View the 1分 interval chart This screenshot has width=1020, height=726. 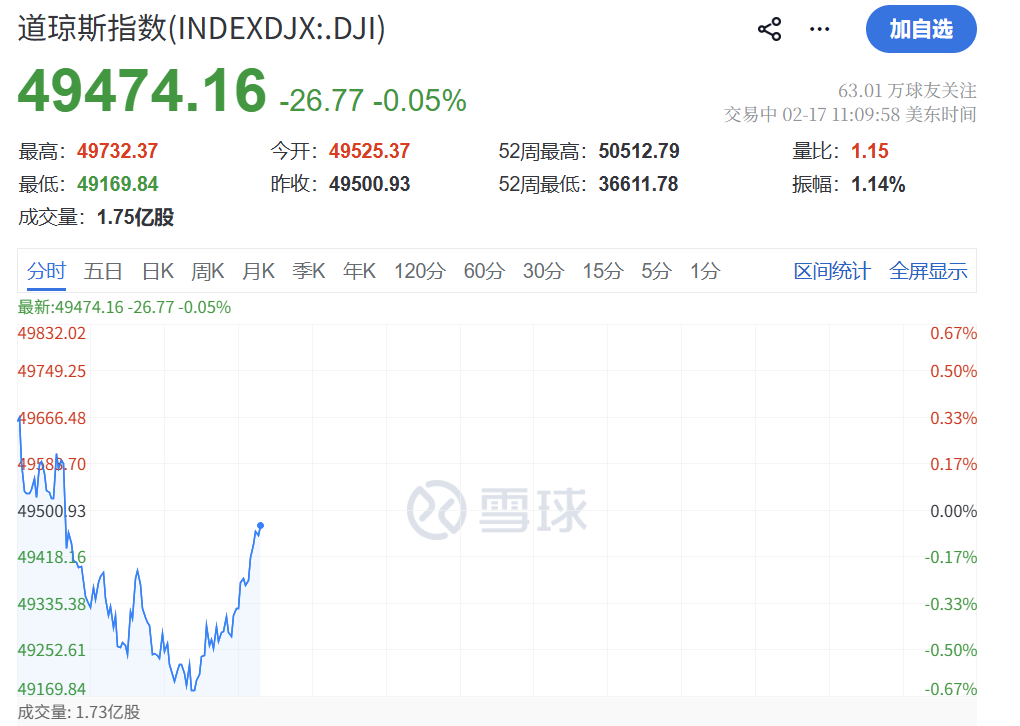704,271
